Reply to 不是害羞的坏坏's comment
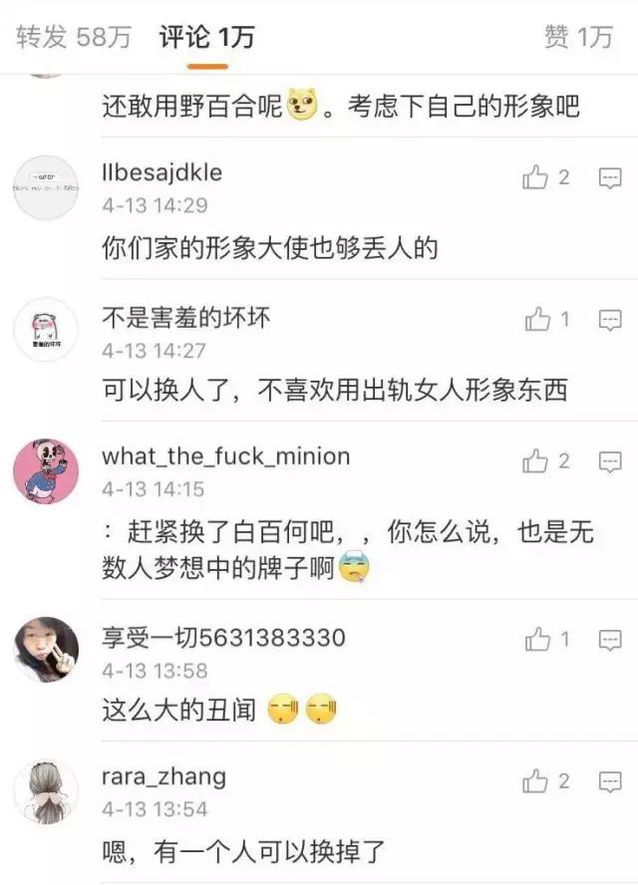This screenshot has width=638, height=885. [610, 320]
